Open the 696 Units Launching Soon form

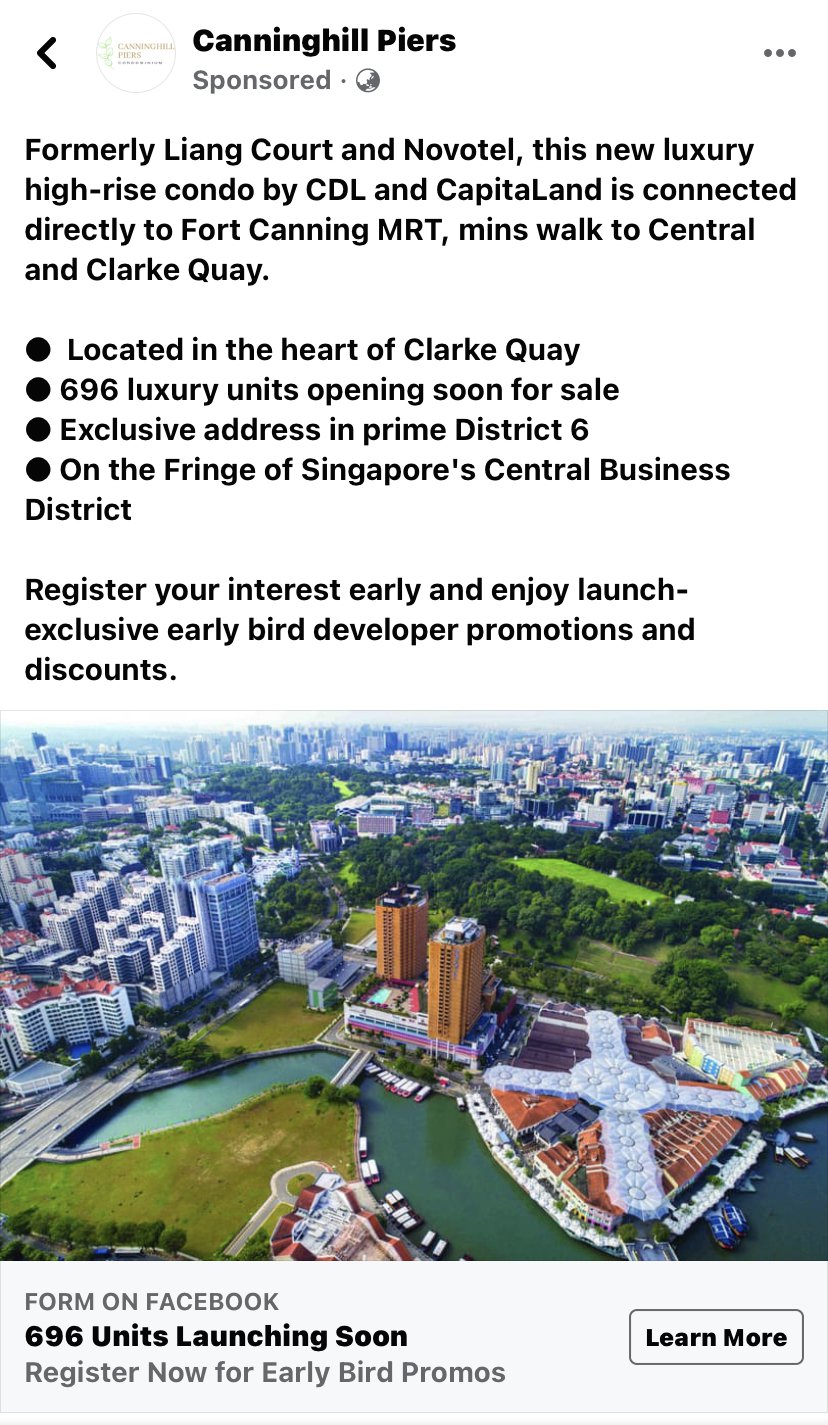(216, 1337)
